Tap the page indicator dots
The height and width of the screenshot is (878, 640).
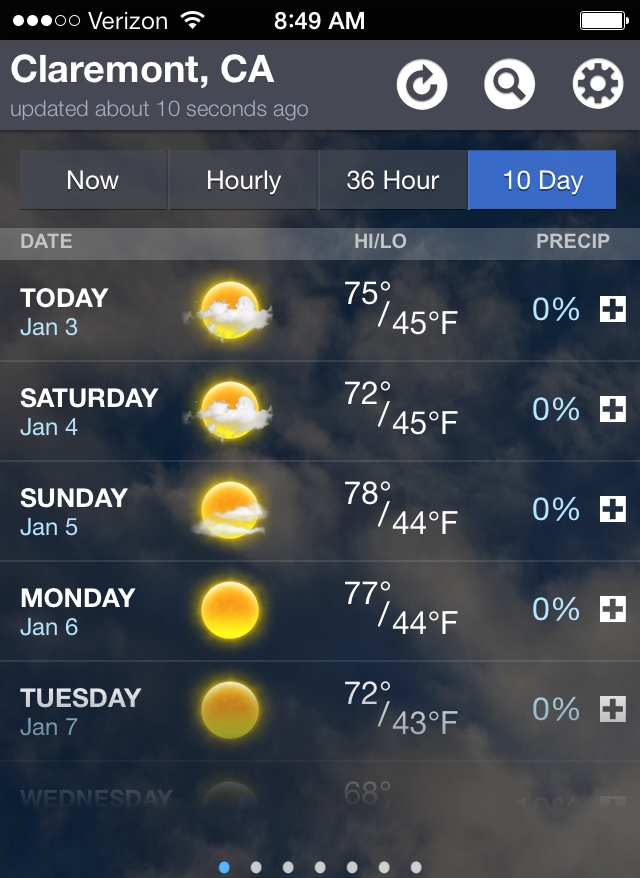(320, 867)
